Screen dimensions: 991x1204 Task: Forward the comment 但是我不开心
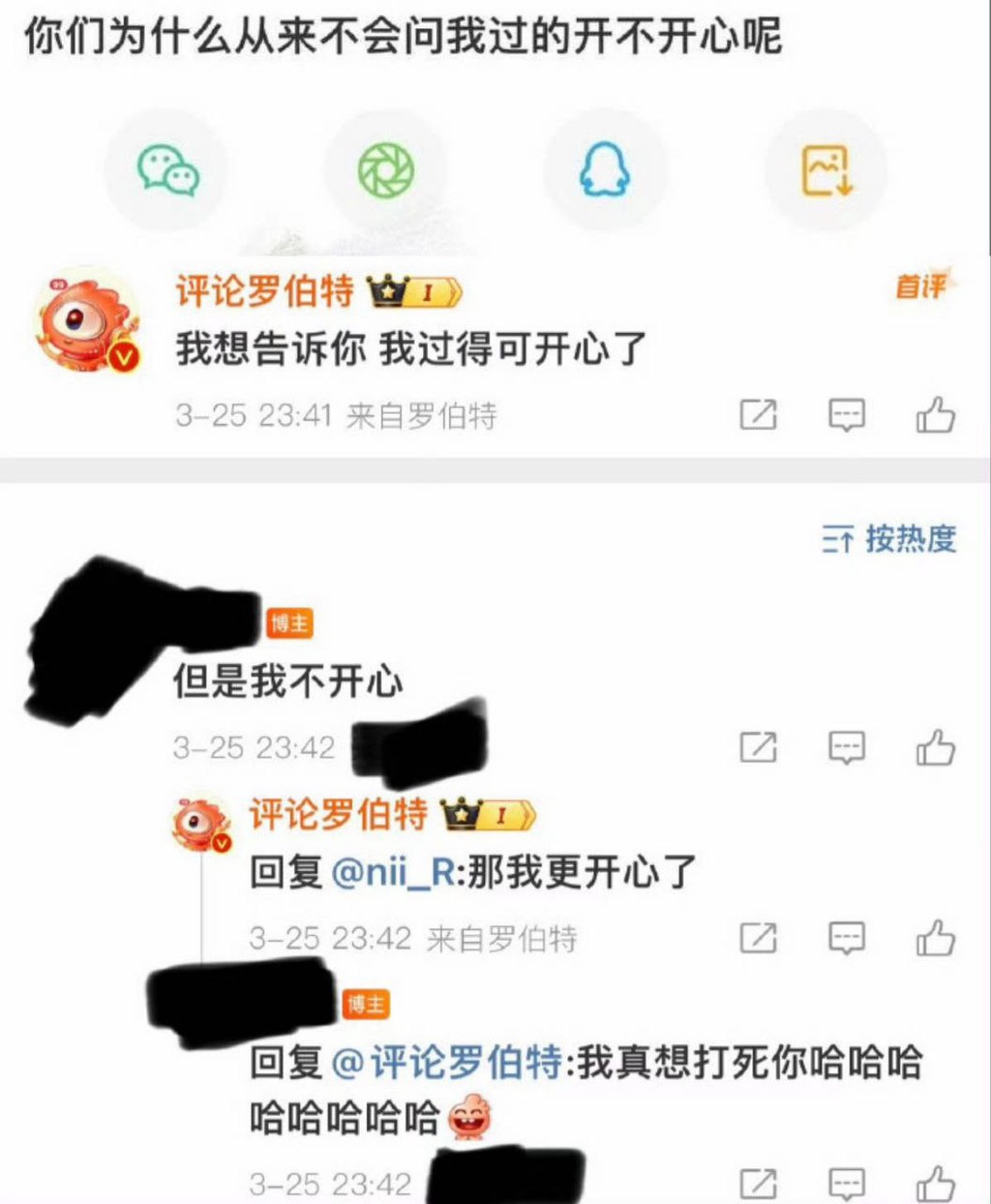tap(758, 747)
